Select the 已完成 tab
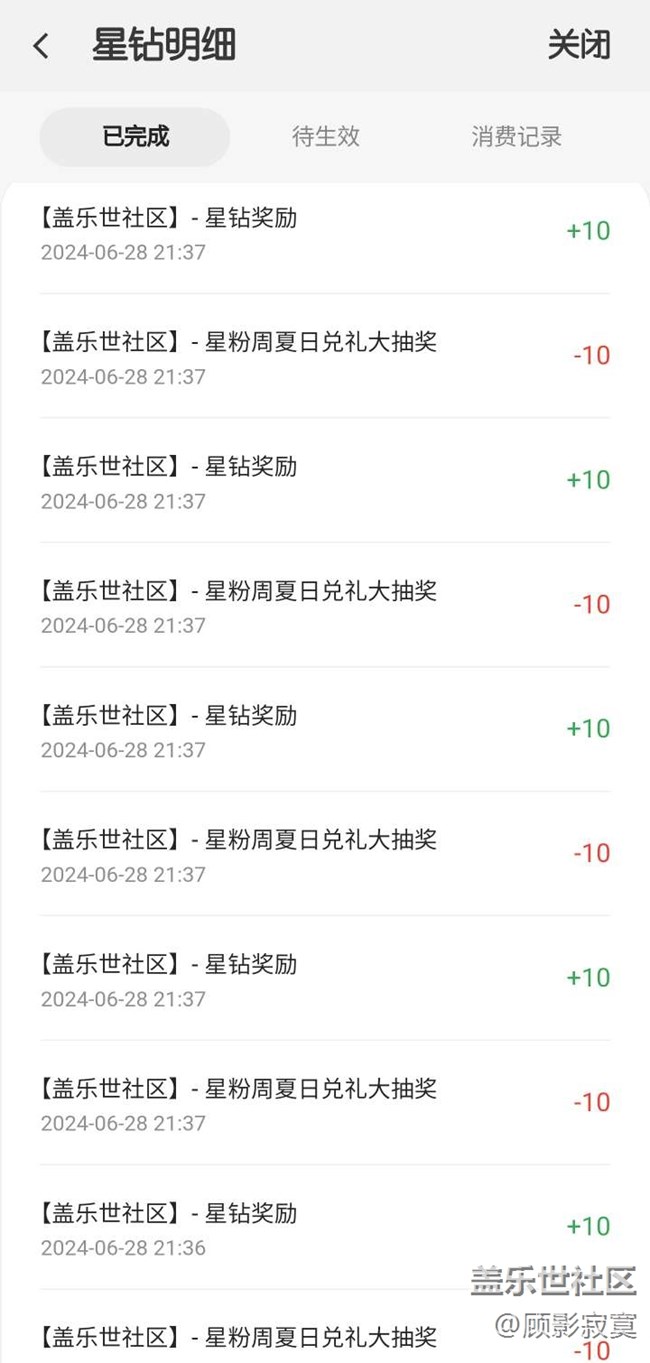650x1363 pixels. (135, 137)
